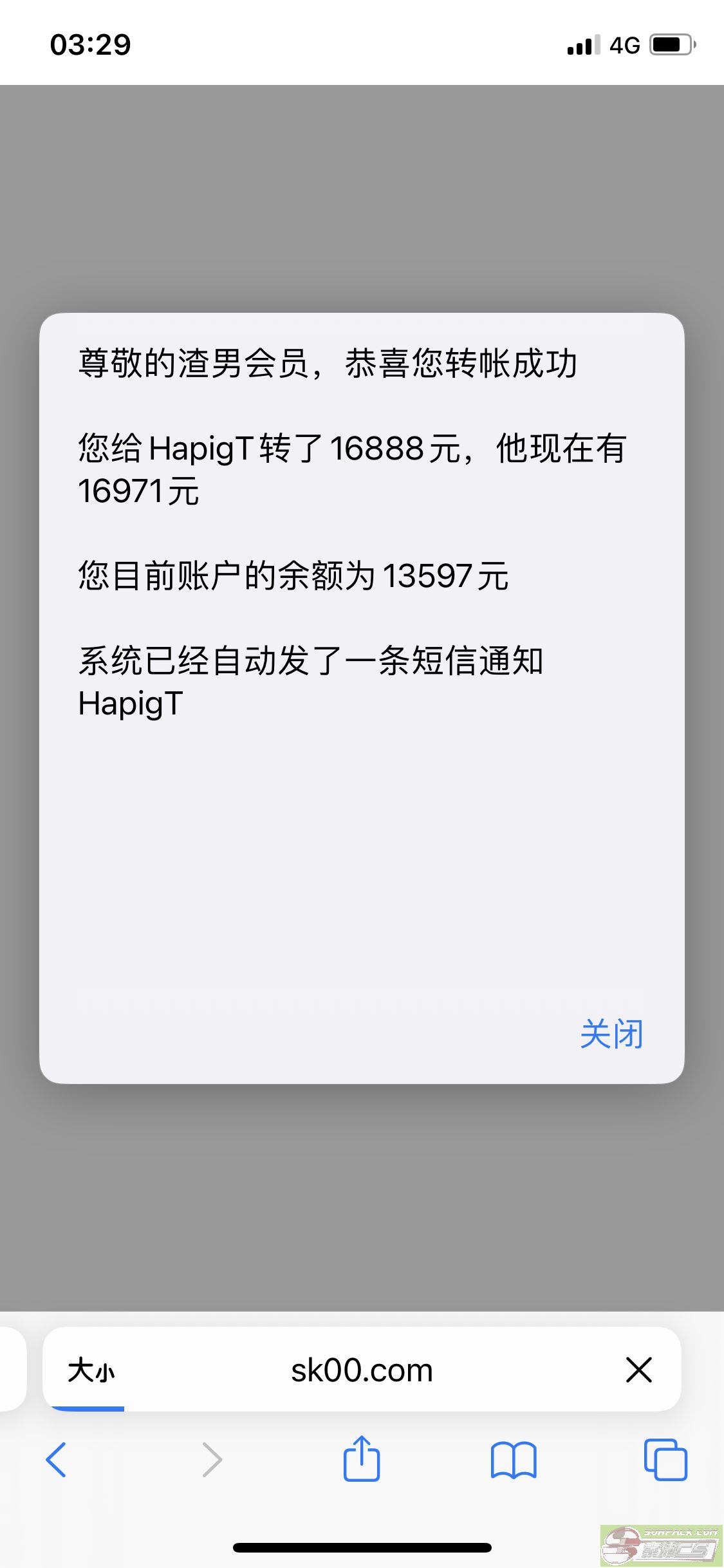Stop loading with the X icon
Image resolution: width=724 pixels, height=1568 pixels.
pyautogui.click(x=638, y=1370)
